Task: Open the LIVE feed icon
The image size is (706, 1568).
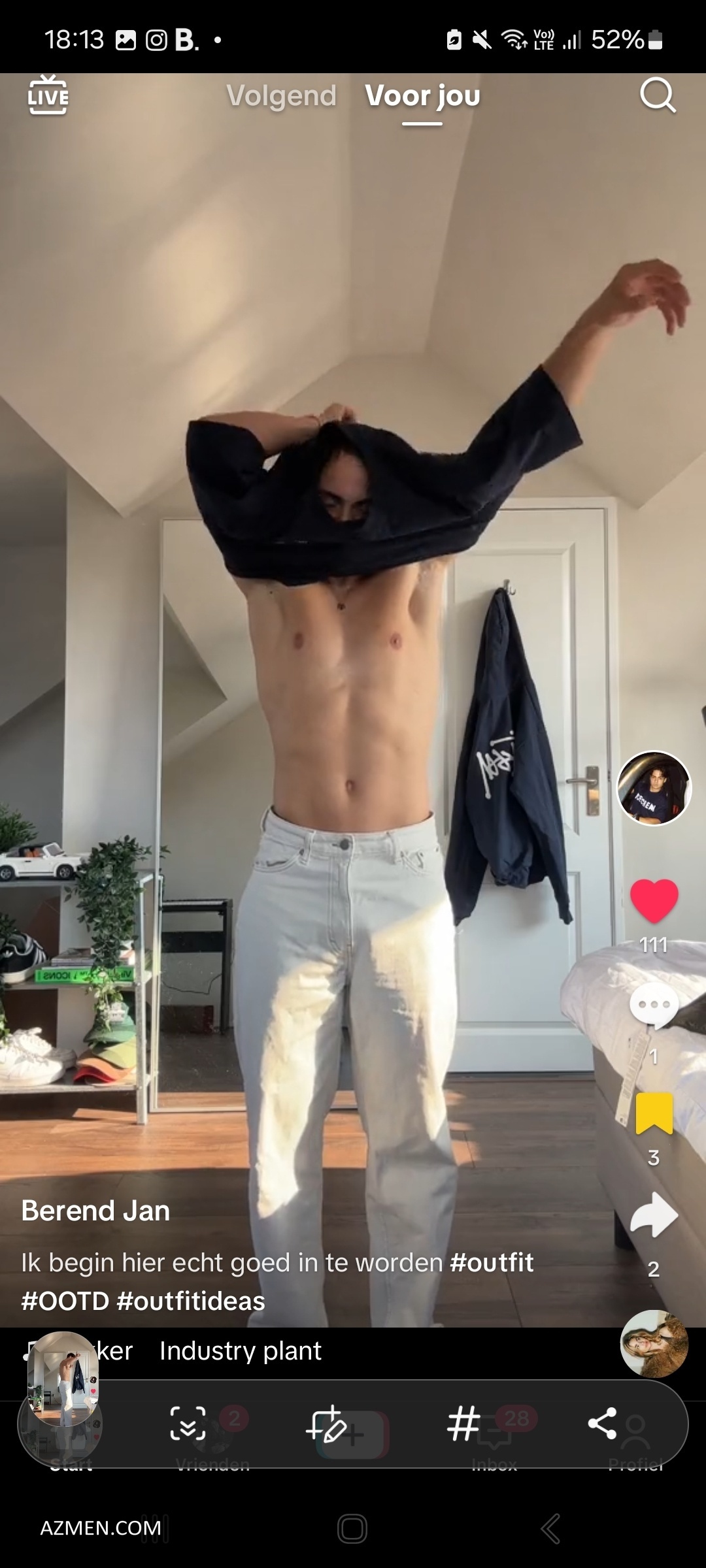Action: coord(48,95)
